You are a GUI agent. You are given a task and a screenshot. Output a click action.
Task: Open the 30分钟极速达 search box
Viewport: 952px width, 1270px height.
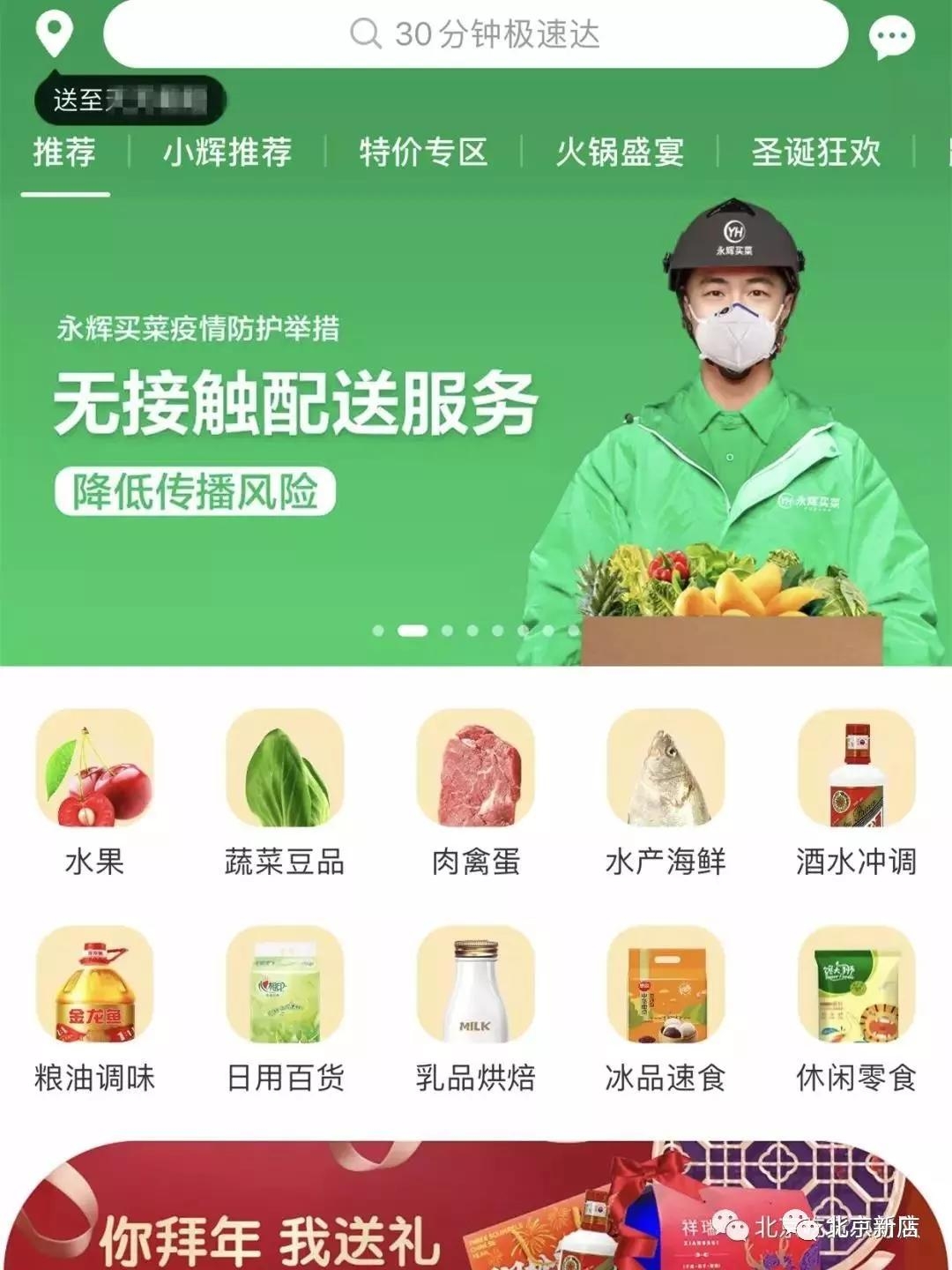475,34
